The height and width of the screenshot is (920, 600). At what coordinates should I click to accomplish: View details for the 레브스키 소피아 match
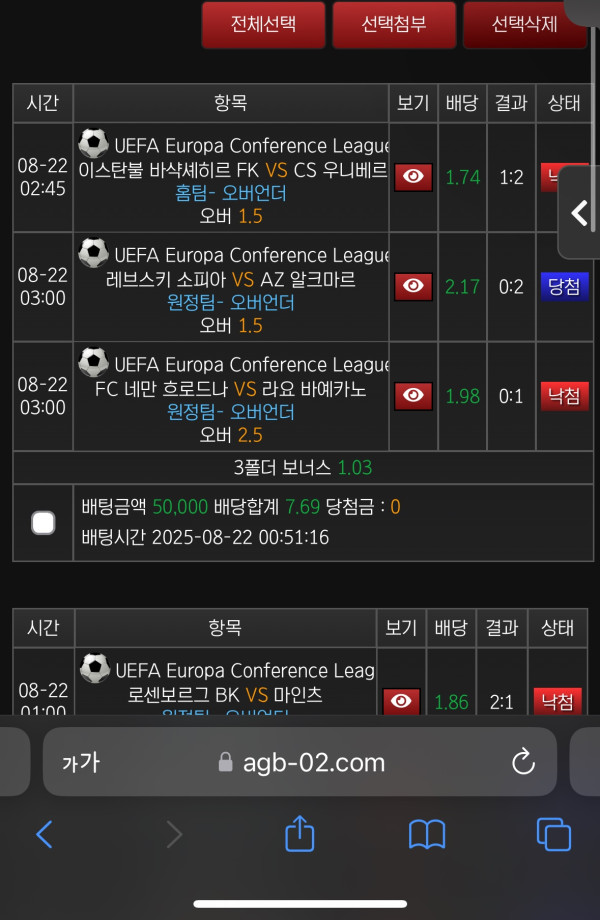click(413, 287)
